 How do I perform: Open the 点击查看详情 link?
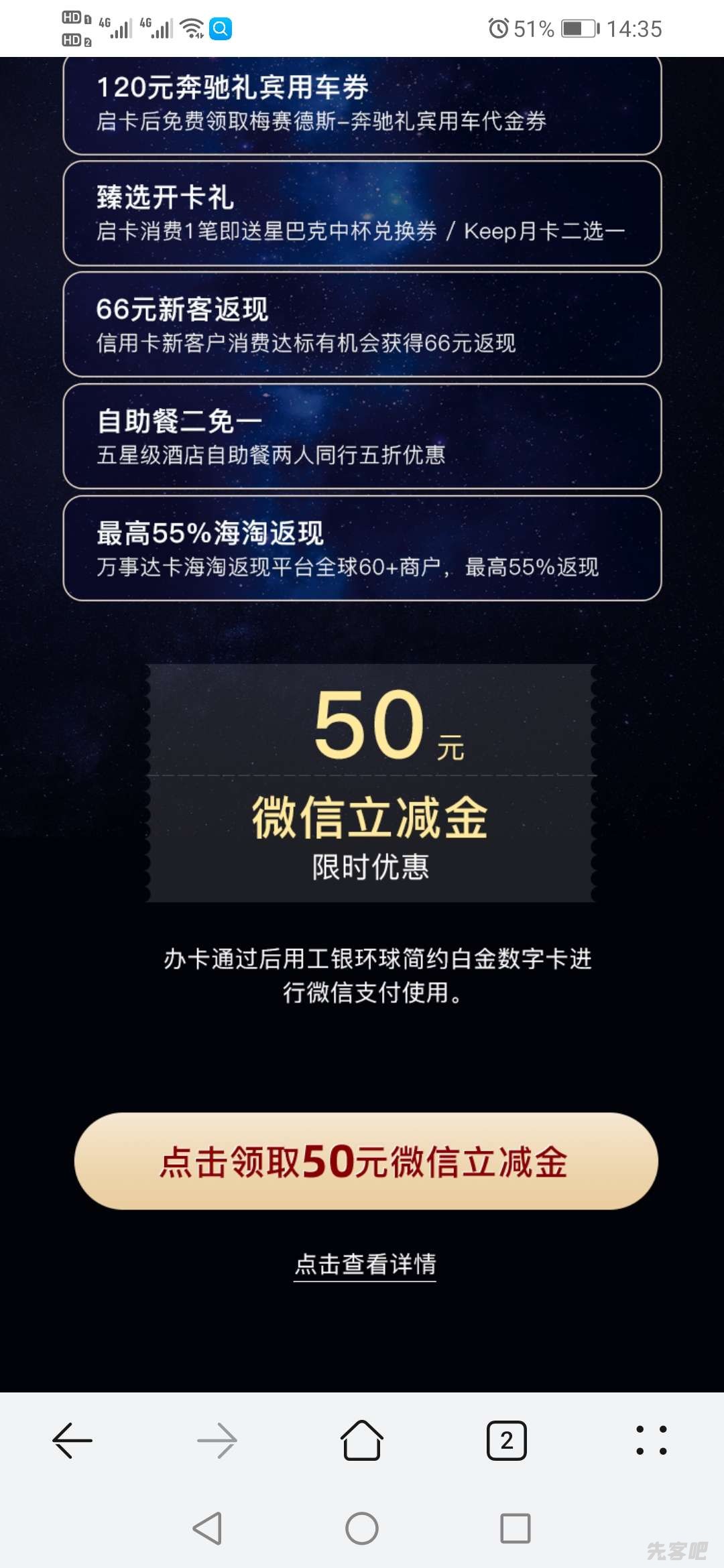tap(365, 1264)
